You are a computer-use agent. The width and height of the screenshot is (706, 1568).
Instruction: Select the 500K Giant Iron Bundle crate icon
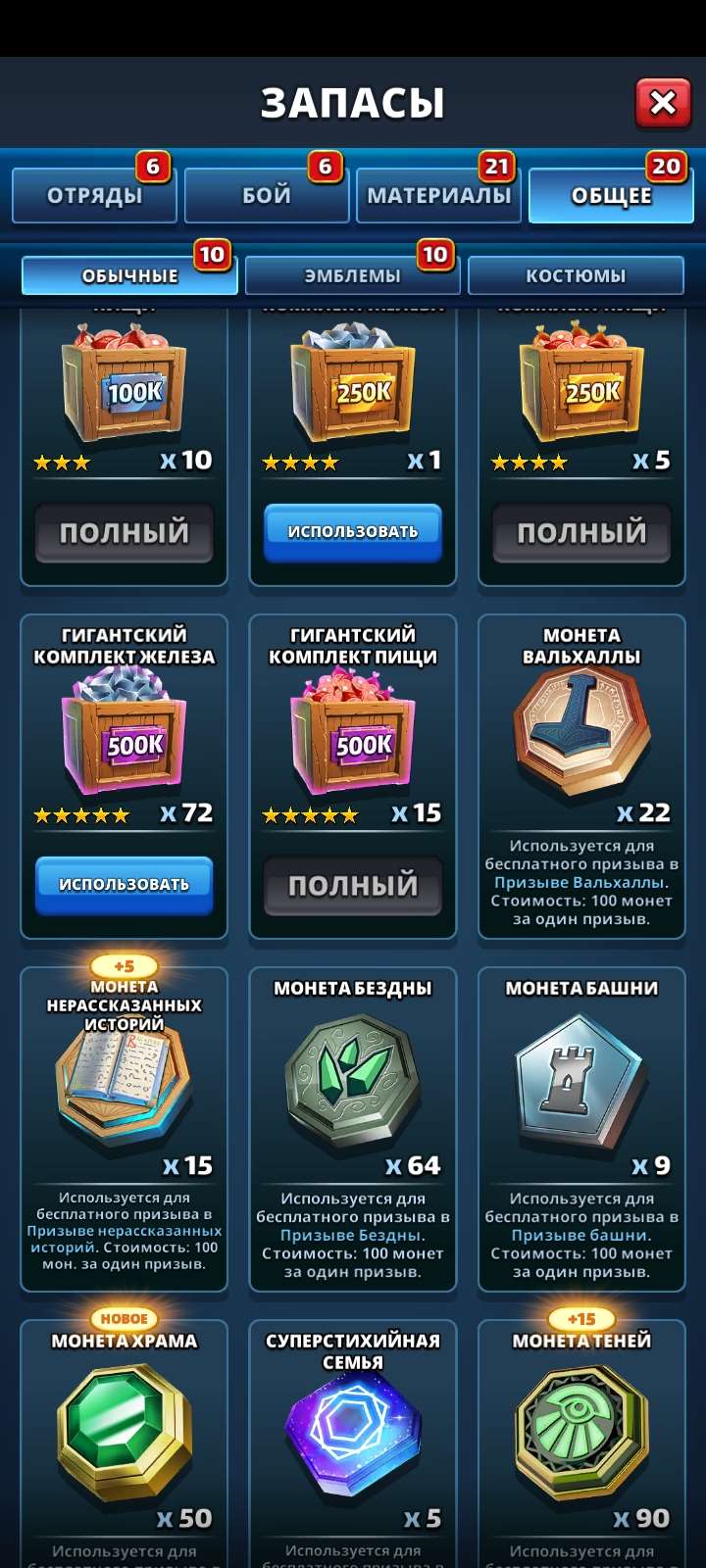point(125,730)
